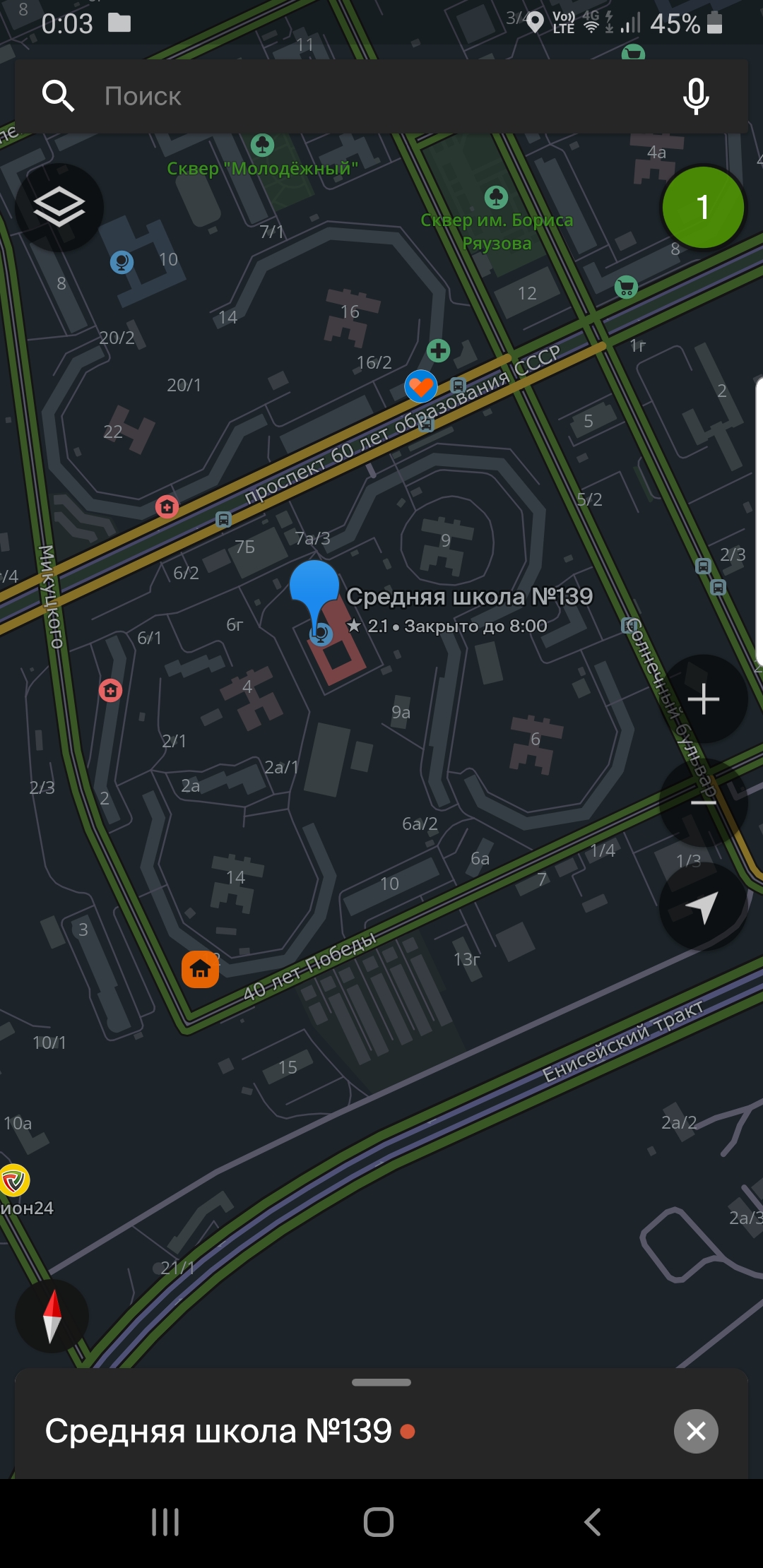763x1568 pixels.
Task: Center the map on my location
Action: click(x=703, y=907)
